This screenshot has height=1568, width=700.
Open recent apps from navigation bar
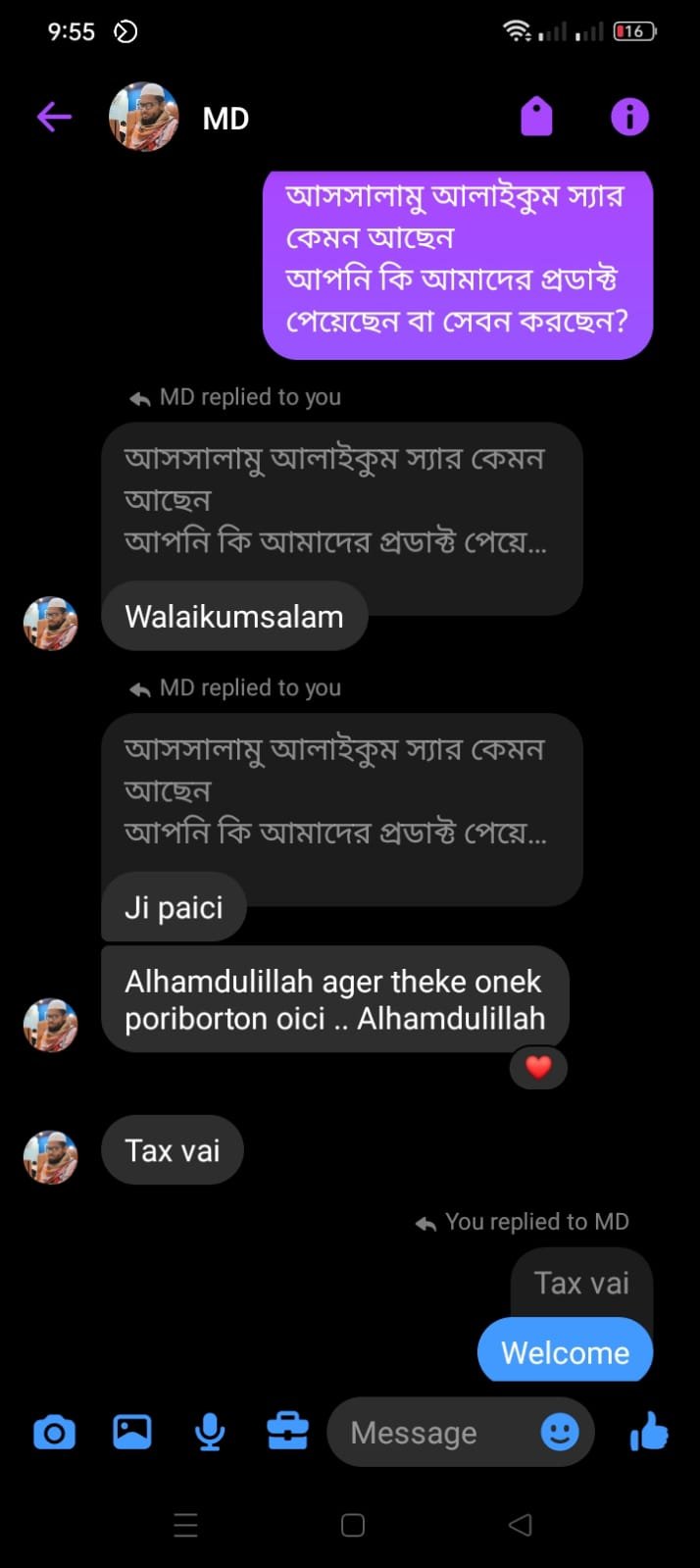185,1525
